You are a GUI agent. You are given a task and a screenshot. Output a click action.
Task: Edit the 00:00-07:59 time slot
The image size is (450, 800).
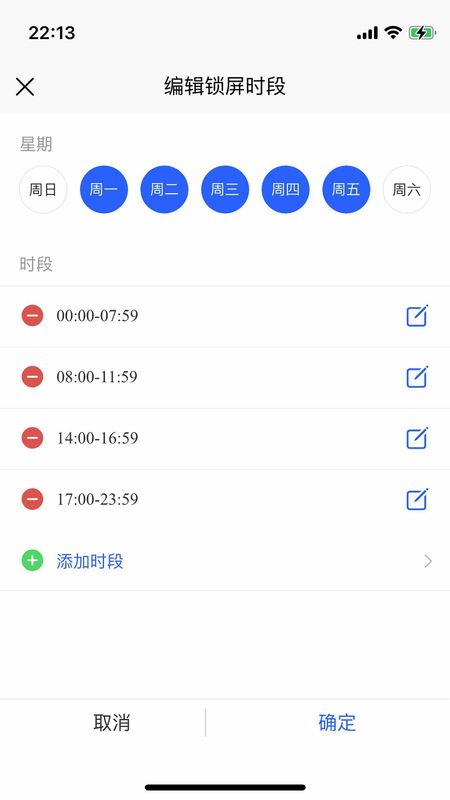coord(417,316)
